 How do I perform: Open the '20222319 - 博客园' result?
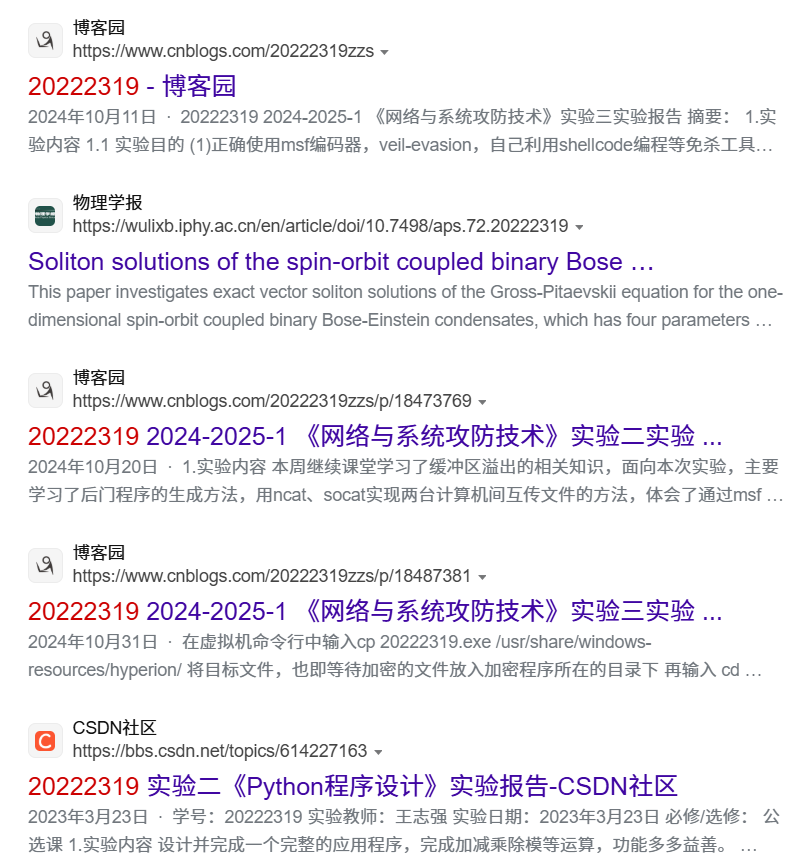[x=132, y=86]
